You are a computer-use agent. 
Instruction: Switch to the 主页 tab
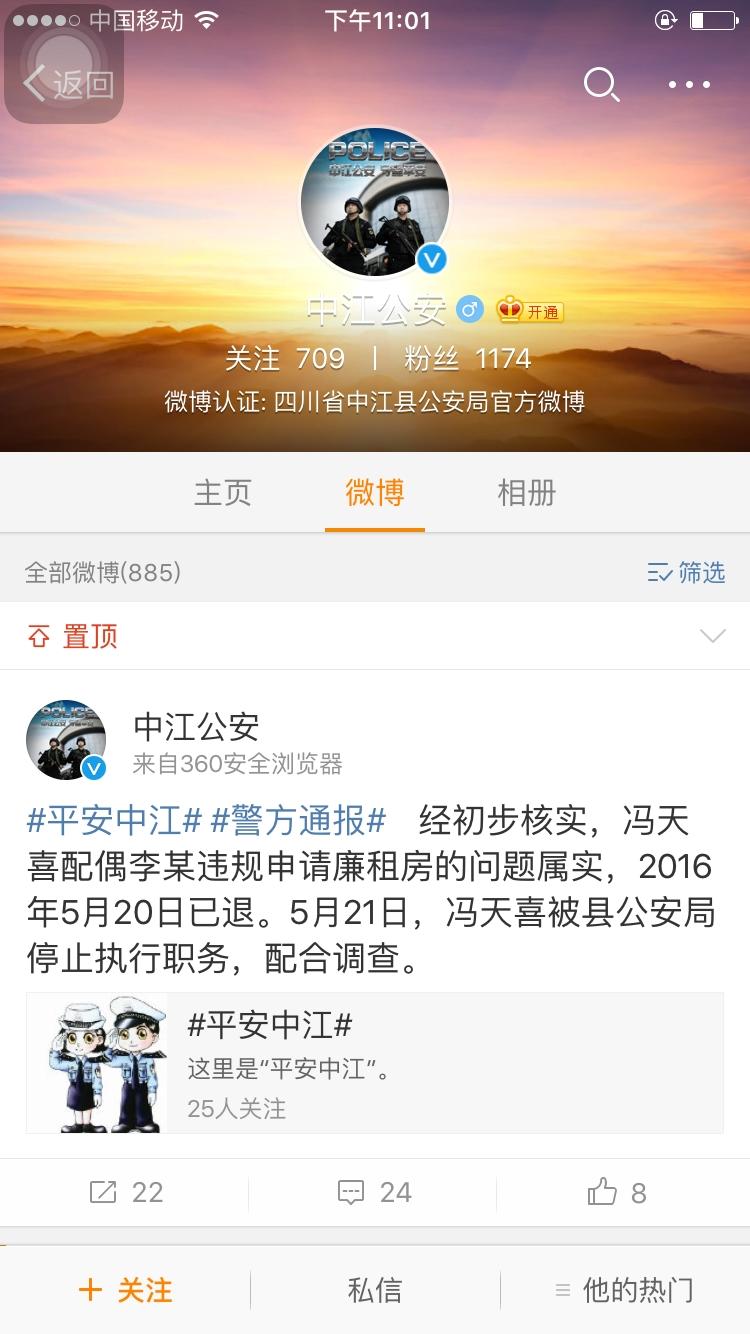(222, 492)
